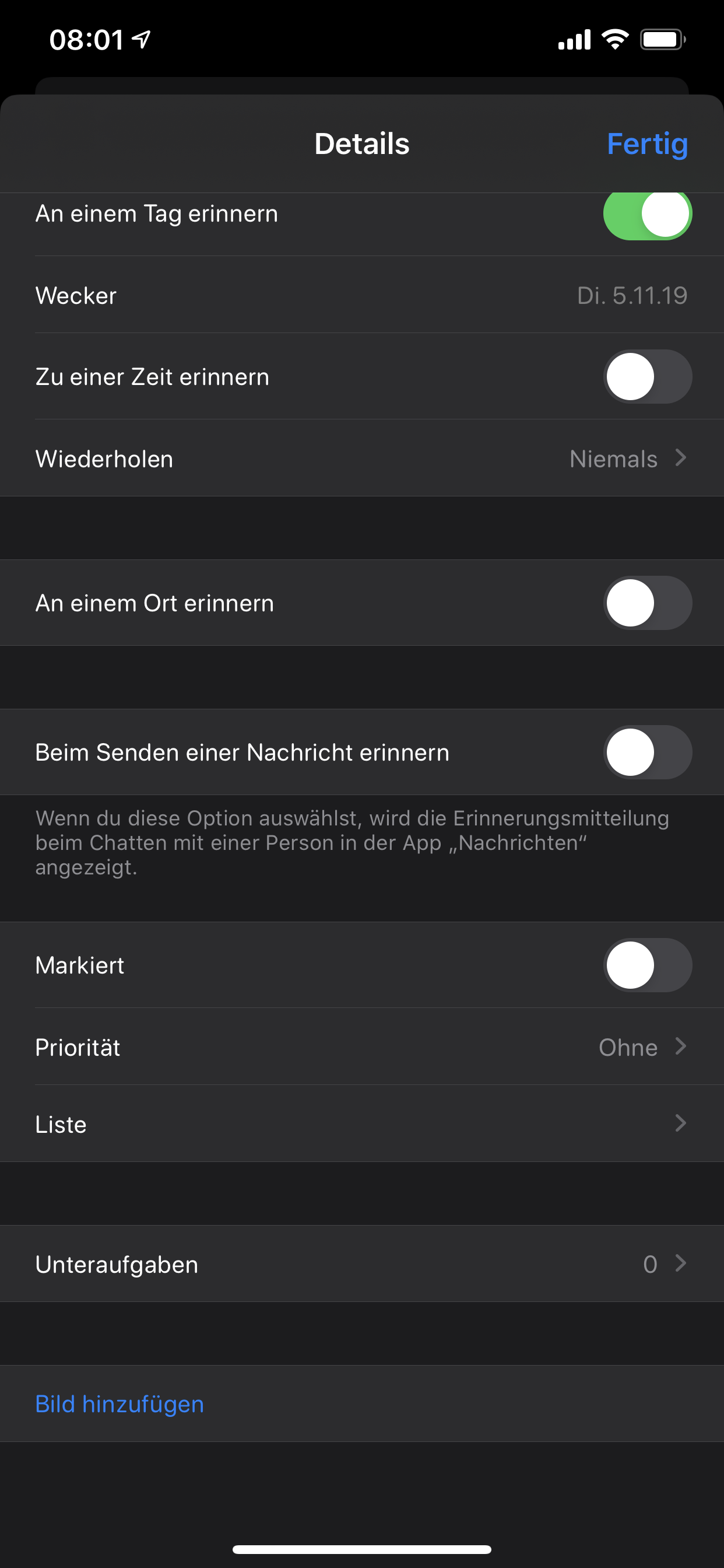
Task: Tap 'Bild hinzufügen' to add image
Action: click(120, 1403)
